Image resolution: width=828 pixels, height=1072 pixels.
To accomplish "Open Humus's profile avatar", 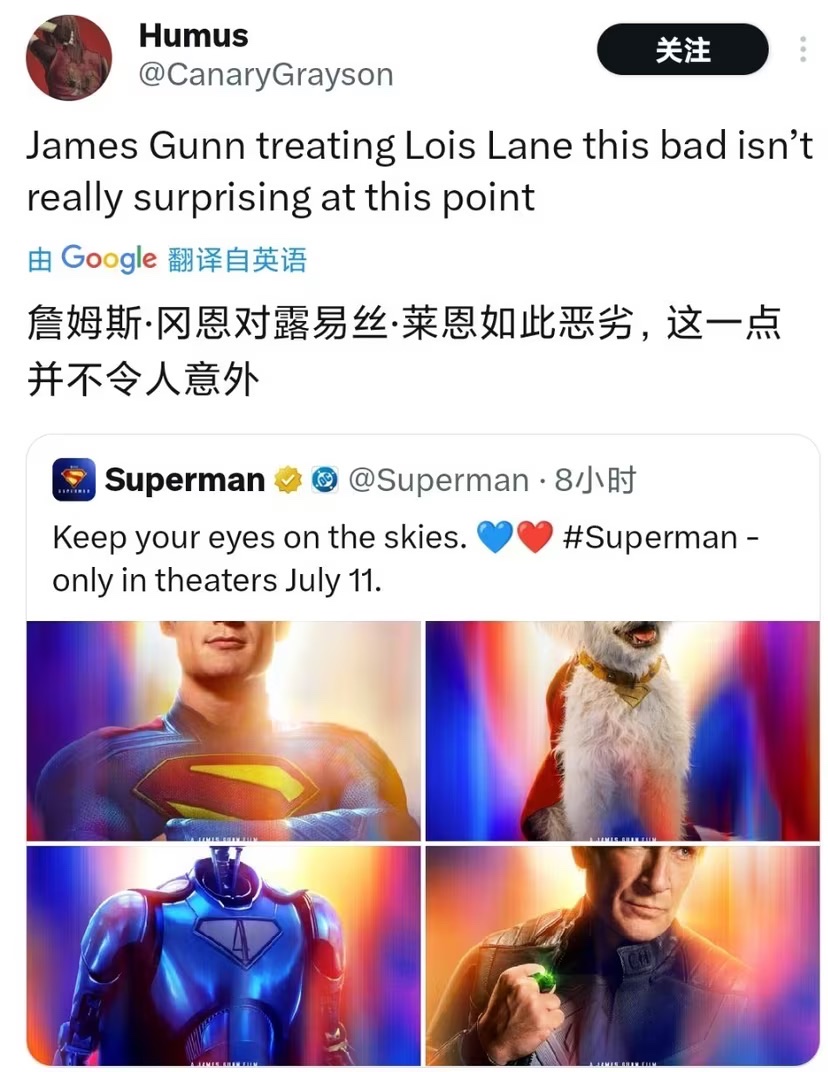I will 68,57.
